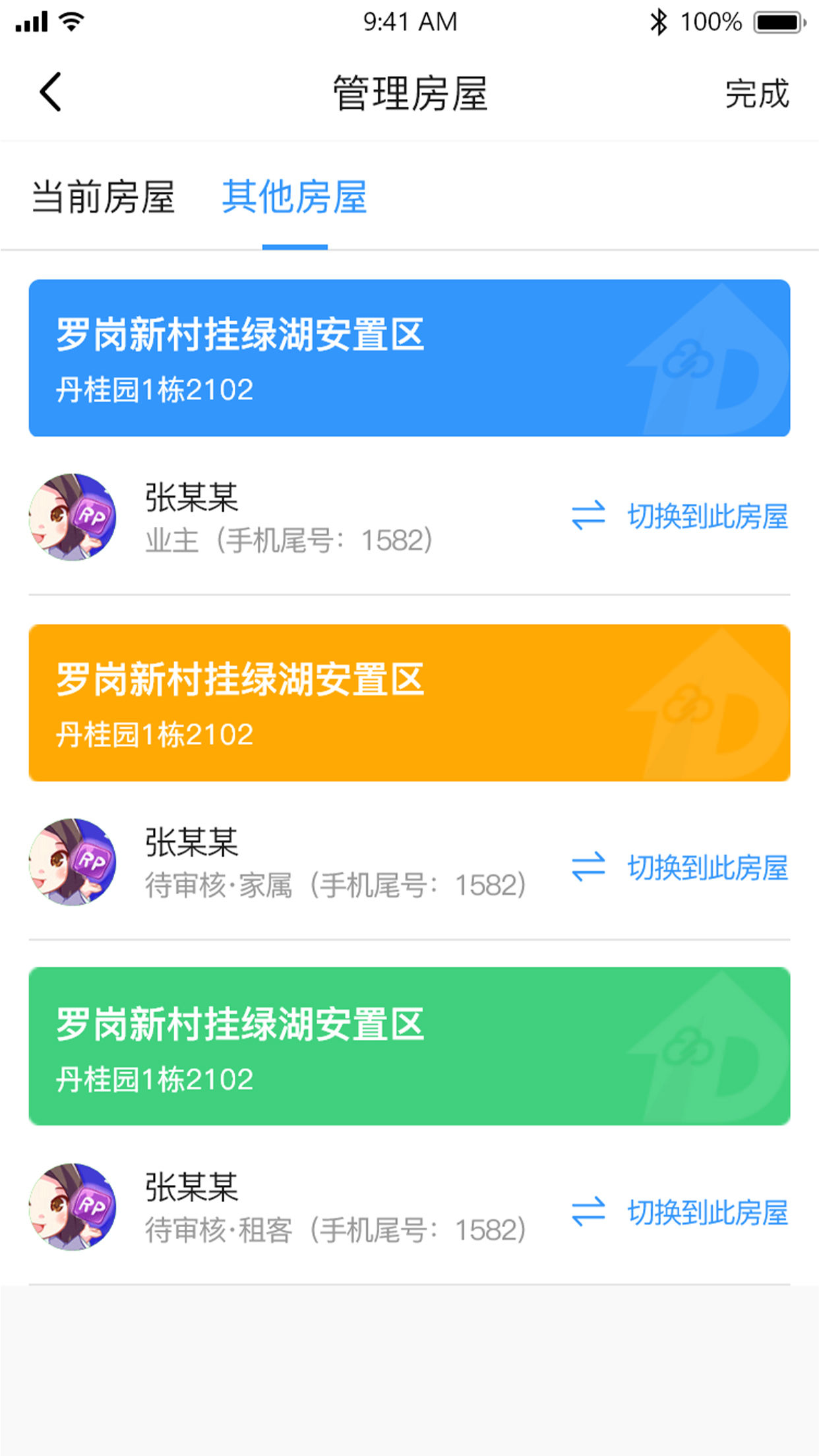Viewport: 819px width, 1456px height.
Task: Open the green 罗岗新村挂绿湖安置区 house card
Action: click(x=409, y=1046)
